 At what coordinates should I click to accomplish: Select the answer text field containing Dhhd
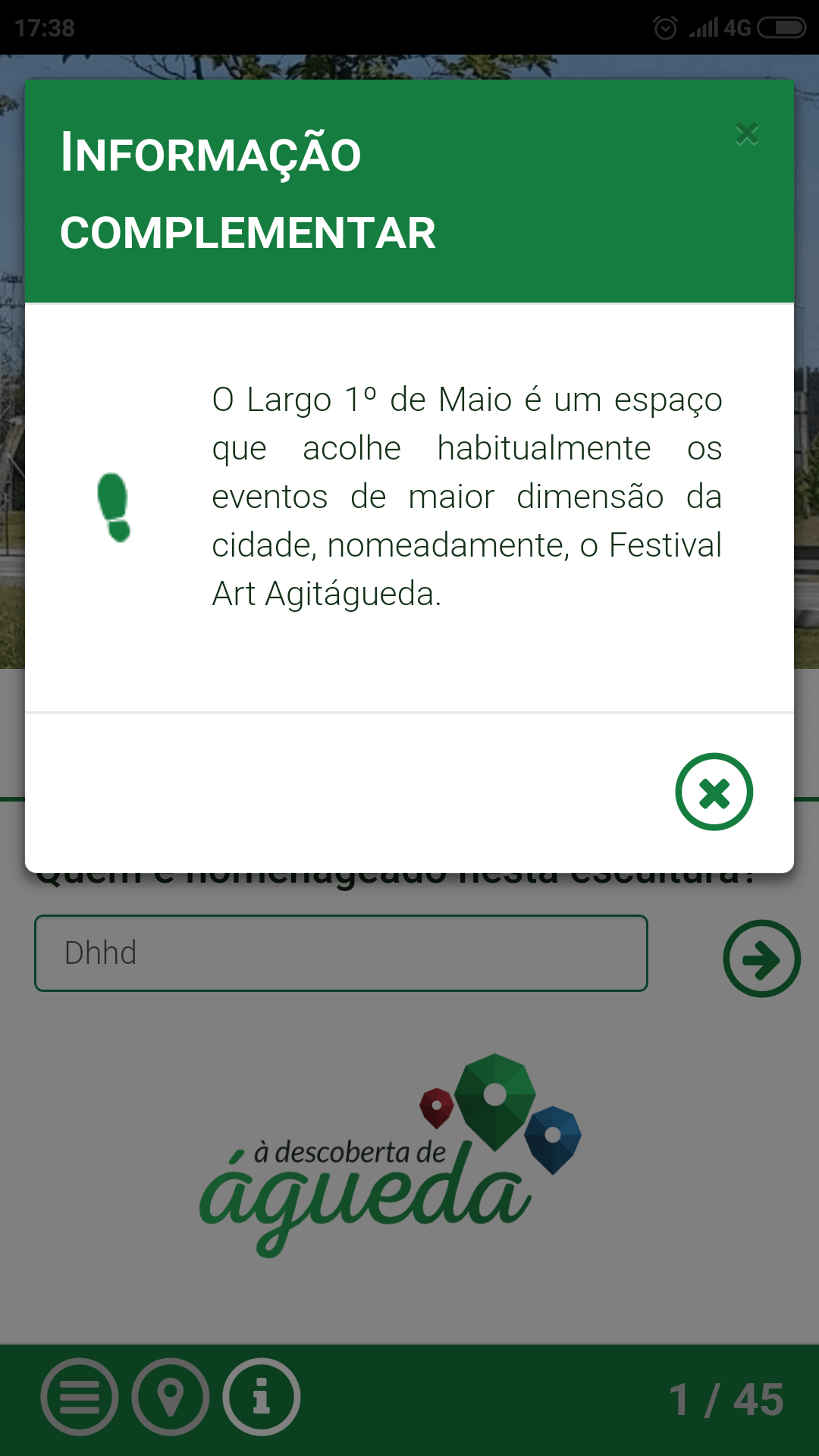coord(340,952)
